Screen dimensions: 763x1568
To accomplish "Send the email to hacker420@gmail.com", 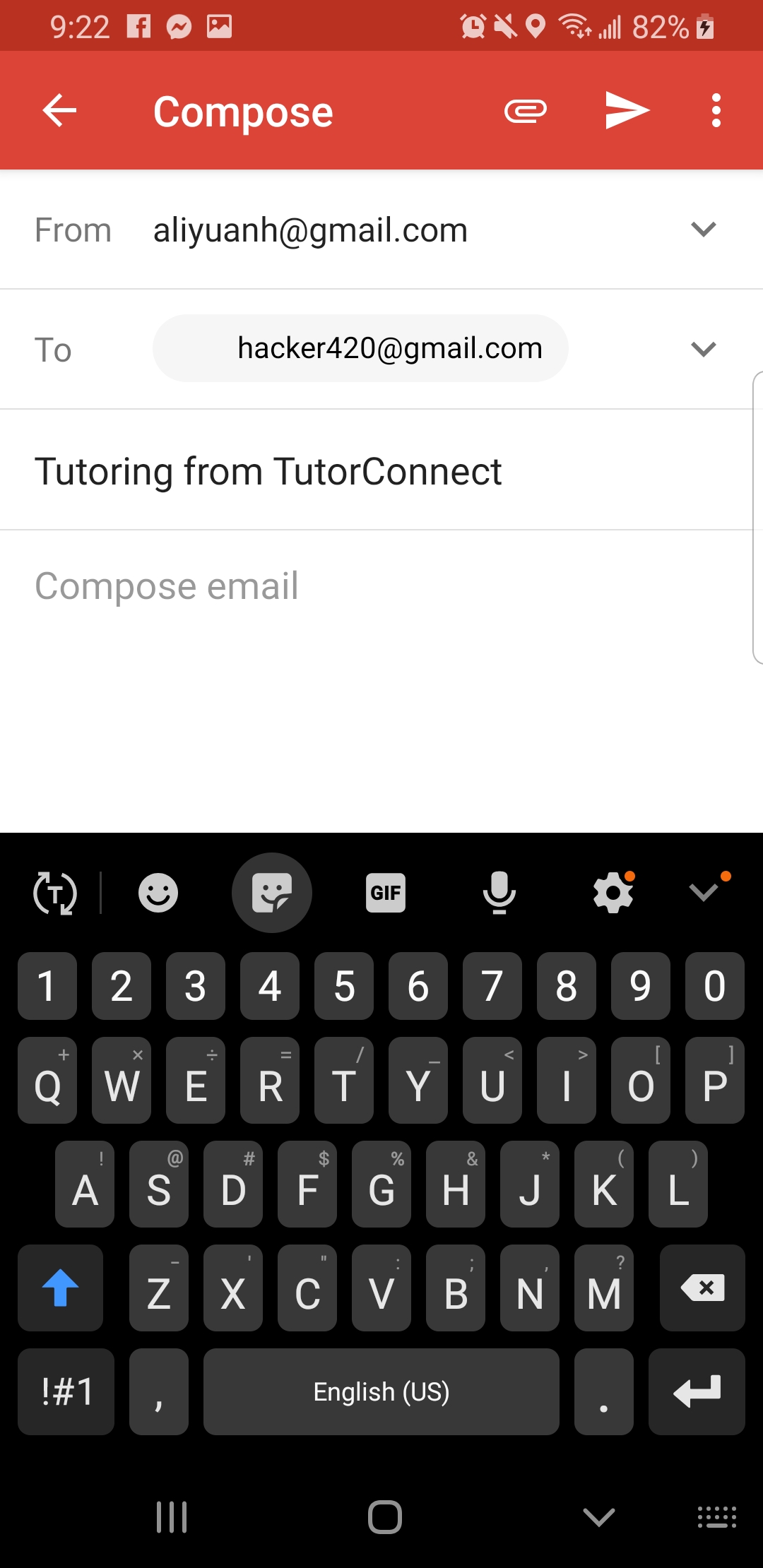I will 627,111.
